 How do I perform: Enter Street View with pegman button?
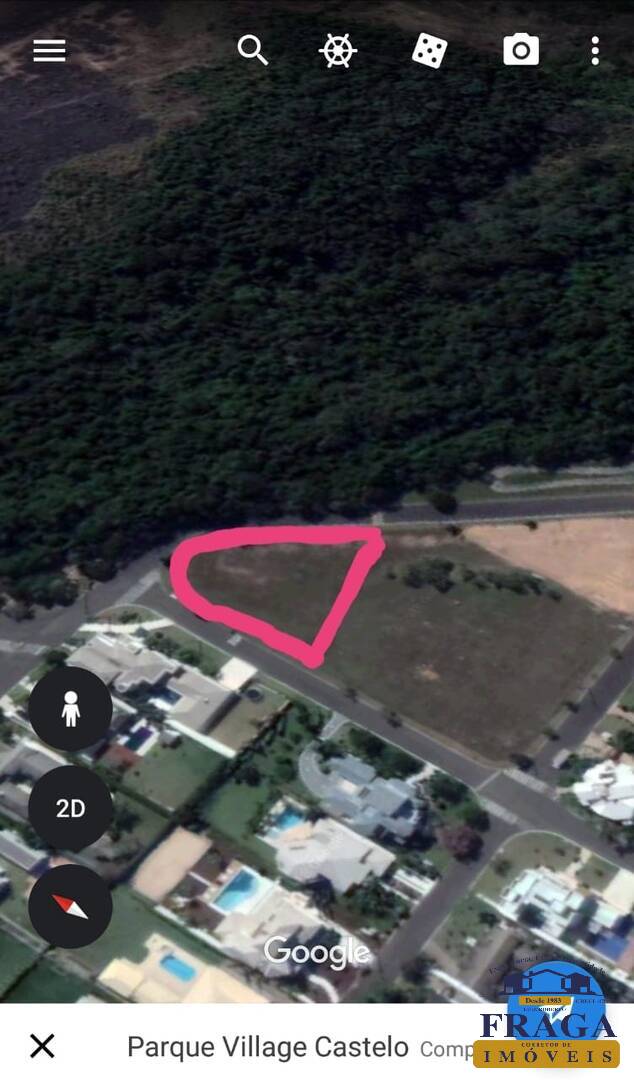click(70, 709)
